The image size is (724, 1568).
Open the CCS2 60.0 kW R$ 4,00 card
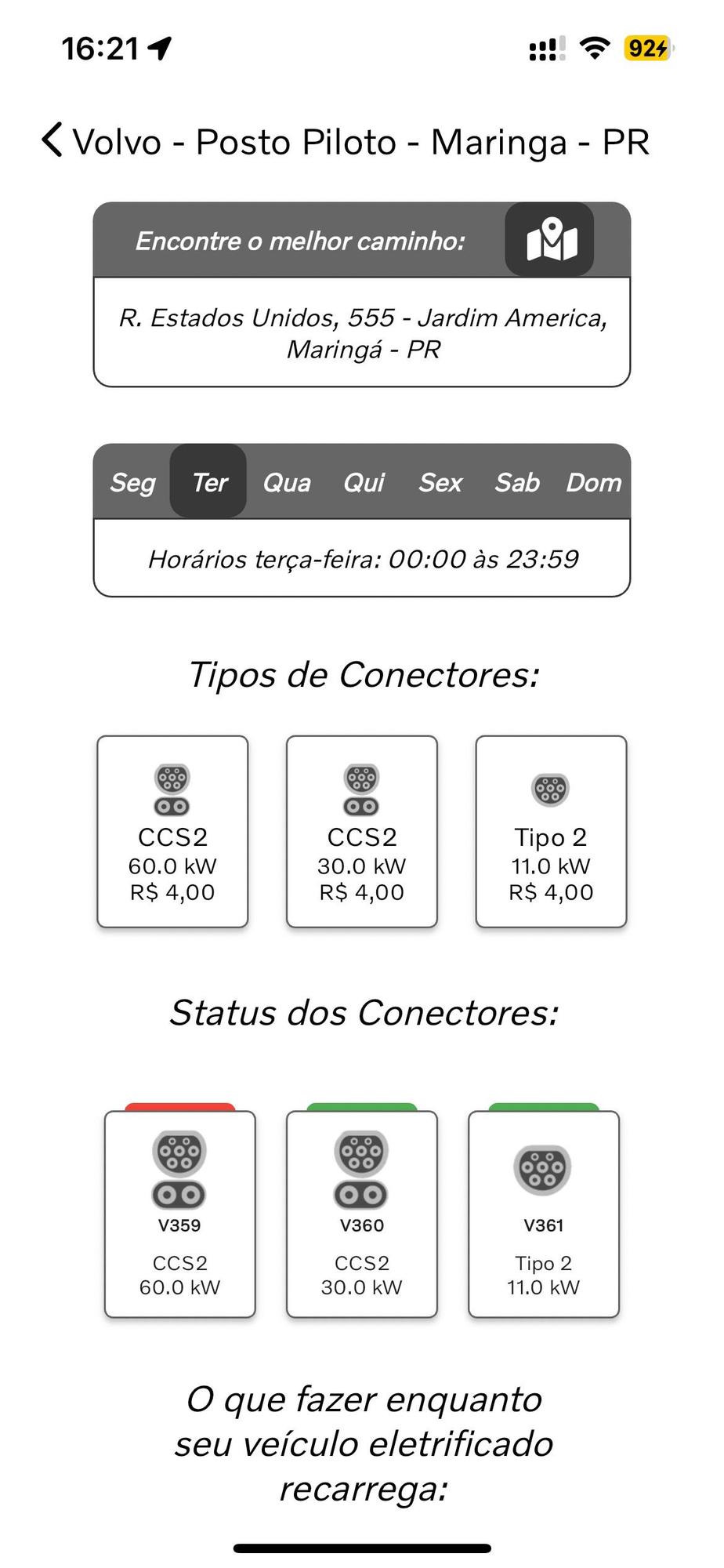pyautogui.click(x=172, y=832)
